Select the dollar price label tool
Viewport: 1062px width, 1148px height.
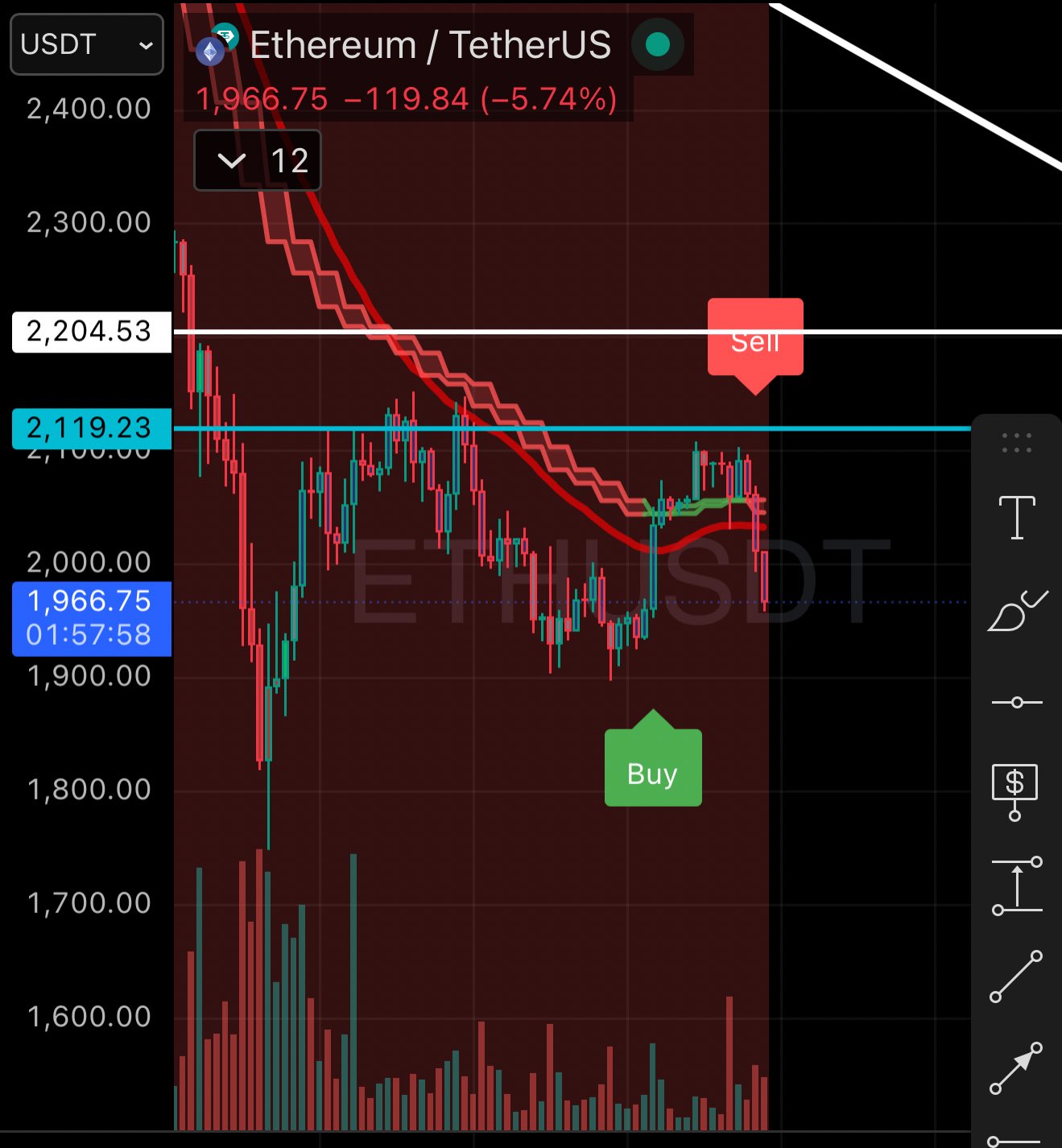tap(1015, 791)
